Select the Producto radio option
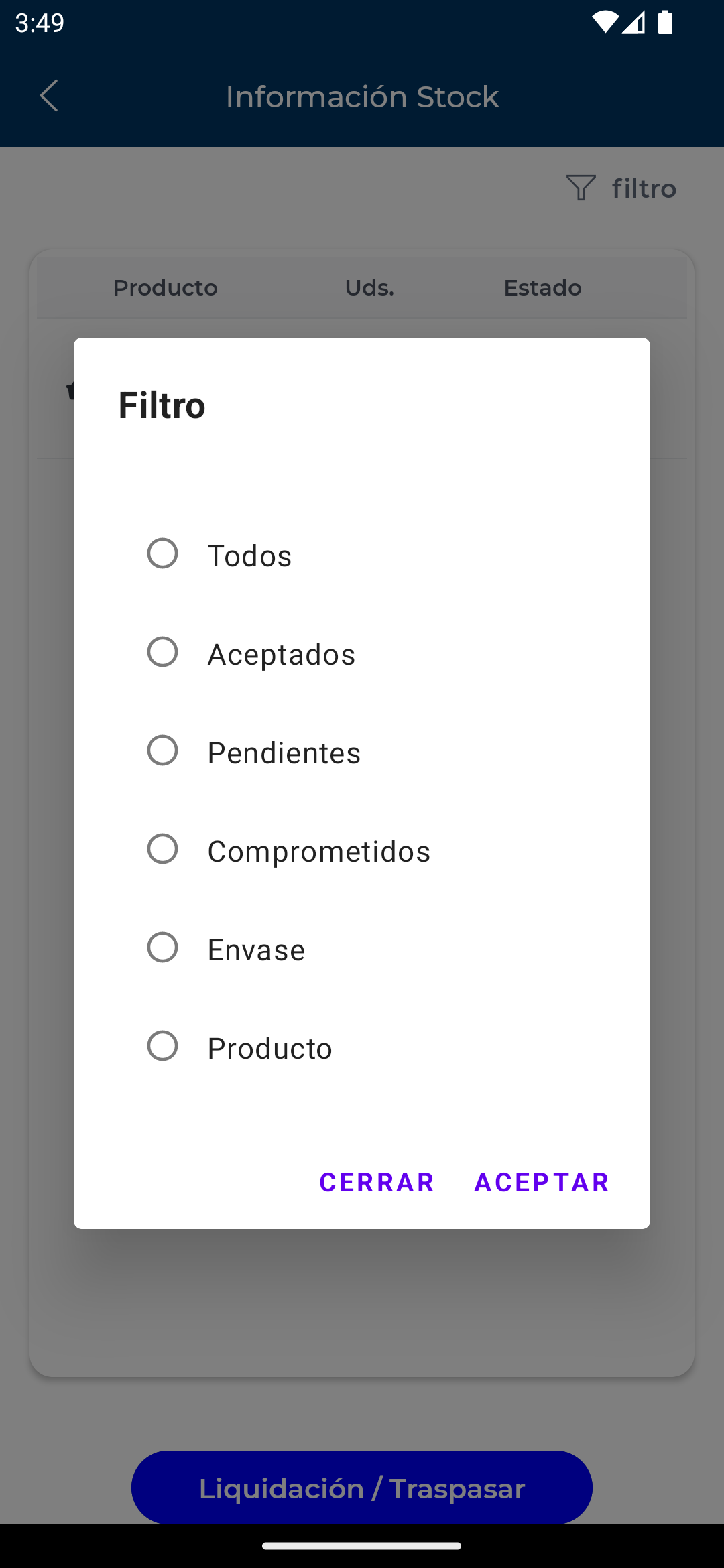 [163, 1046]
